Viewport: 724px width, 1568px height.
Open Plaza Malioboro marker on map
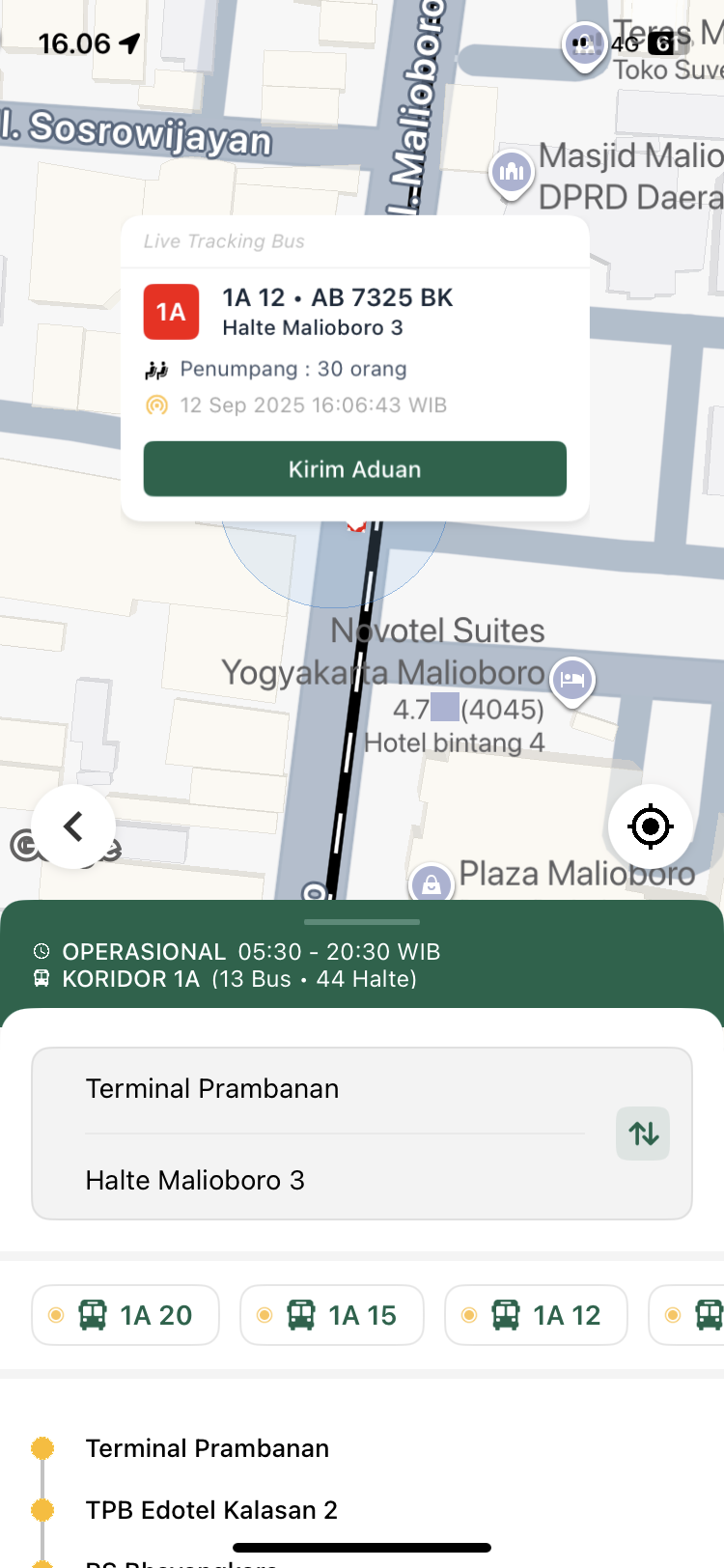(432, 882)
